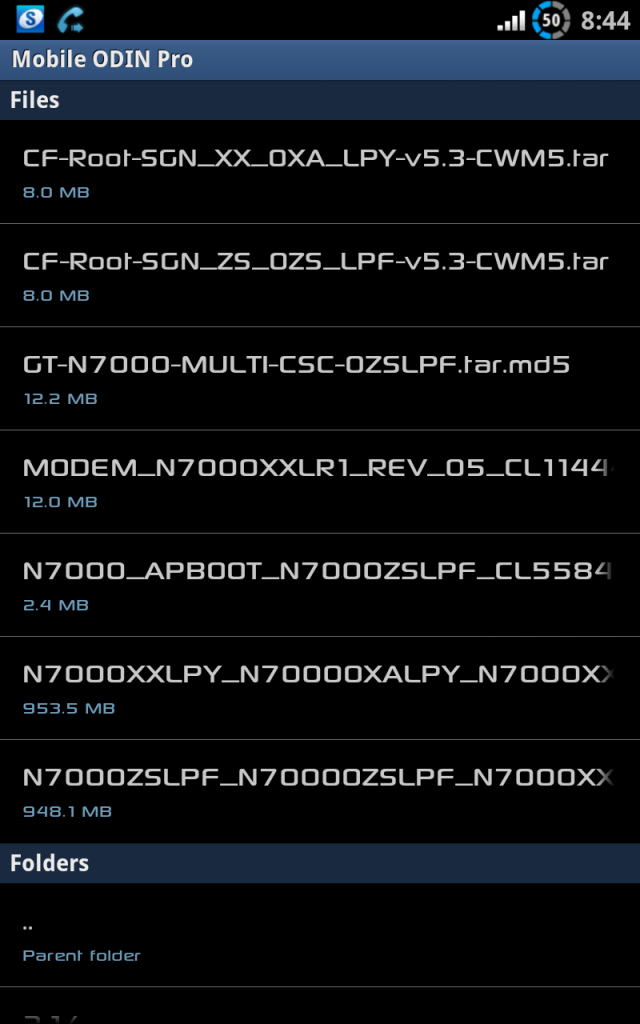Select CF-Root-SGN_XX_OXA_LPY-v5.3-CWM5.tar file
The height and width of the screenshot is (1024, 640).
click(320, 172)
